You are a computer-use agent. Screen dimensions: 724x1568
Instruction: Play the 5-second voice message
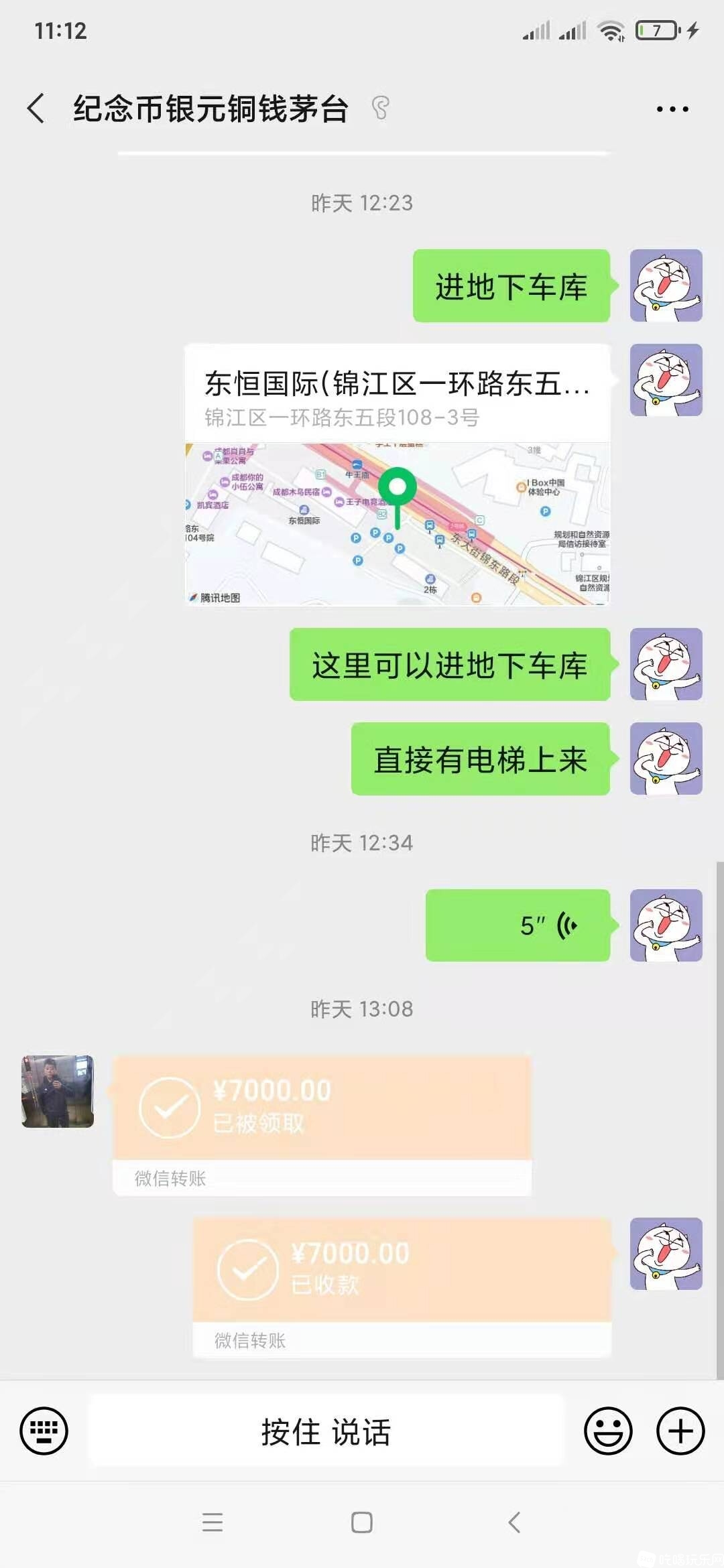(518, 925)
